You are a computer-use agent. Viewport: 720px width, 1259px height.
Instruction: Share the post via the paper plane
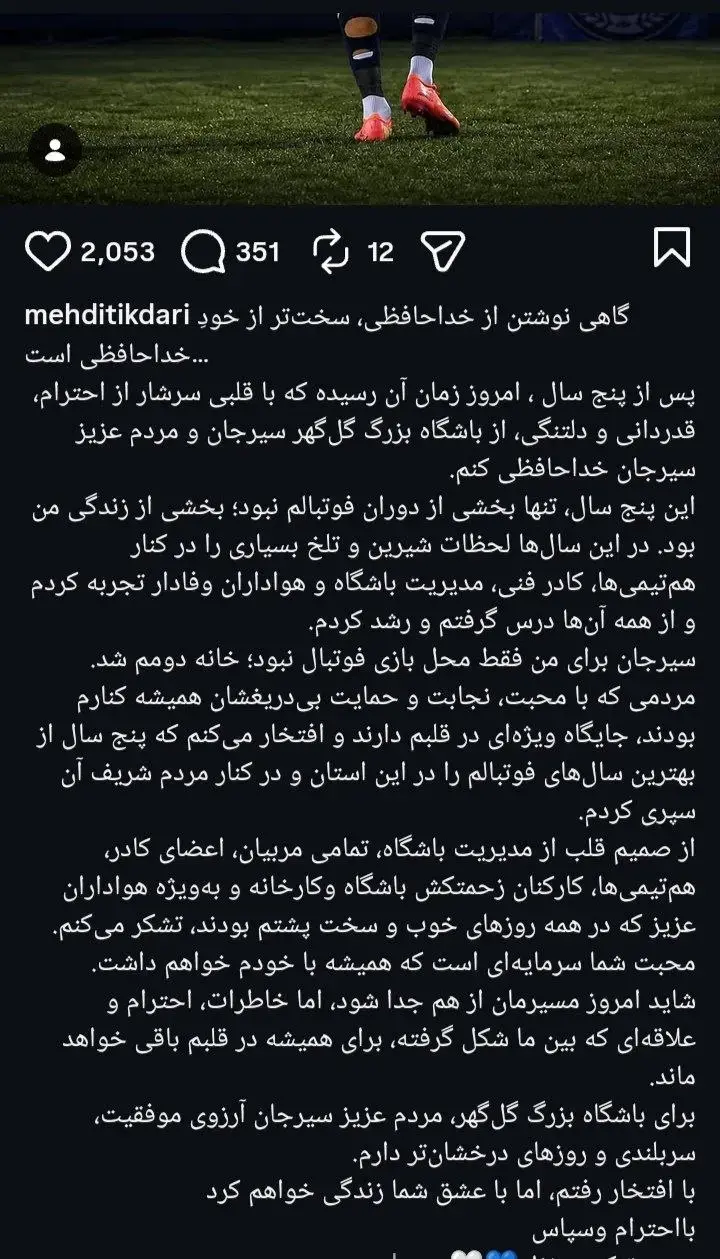pos(442,251)
